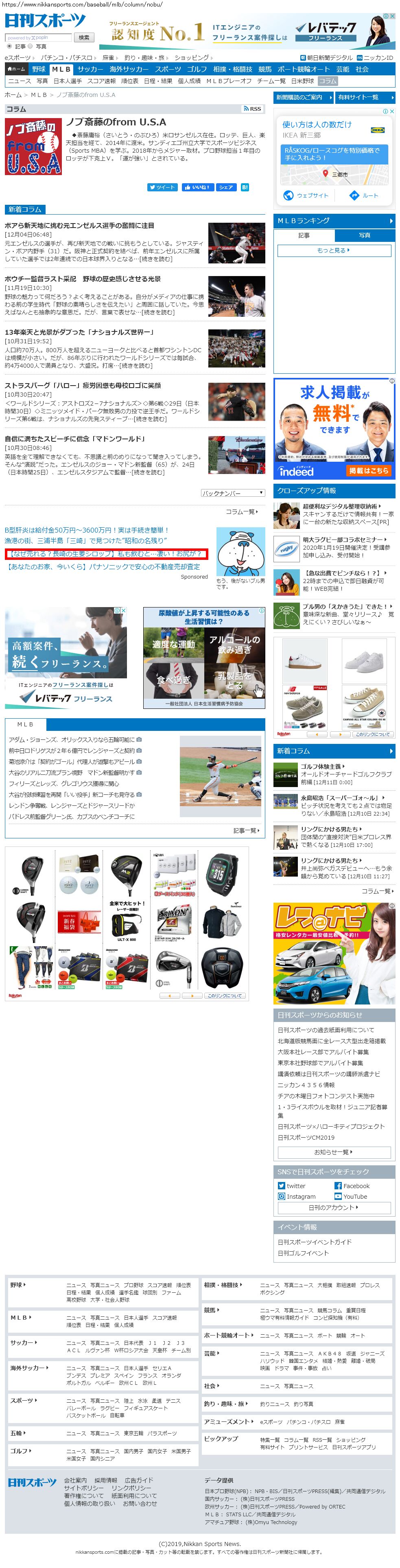The width and height of the screenshot is (400, 1568).
Task: Expand the バックナンバー dropdown
Action: click(x=233, y=493)
